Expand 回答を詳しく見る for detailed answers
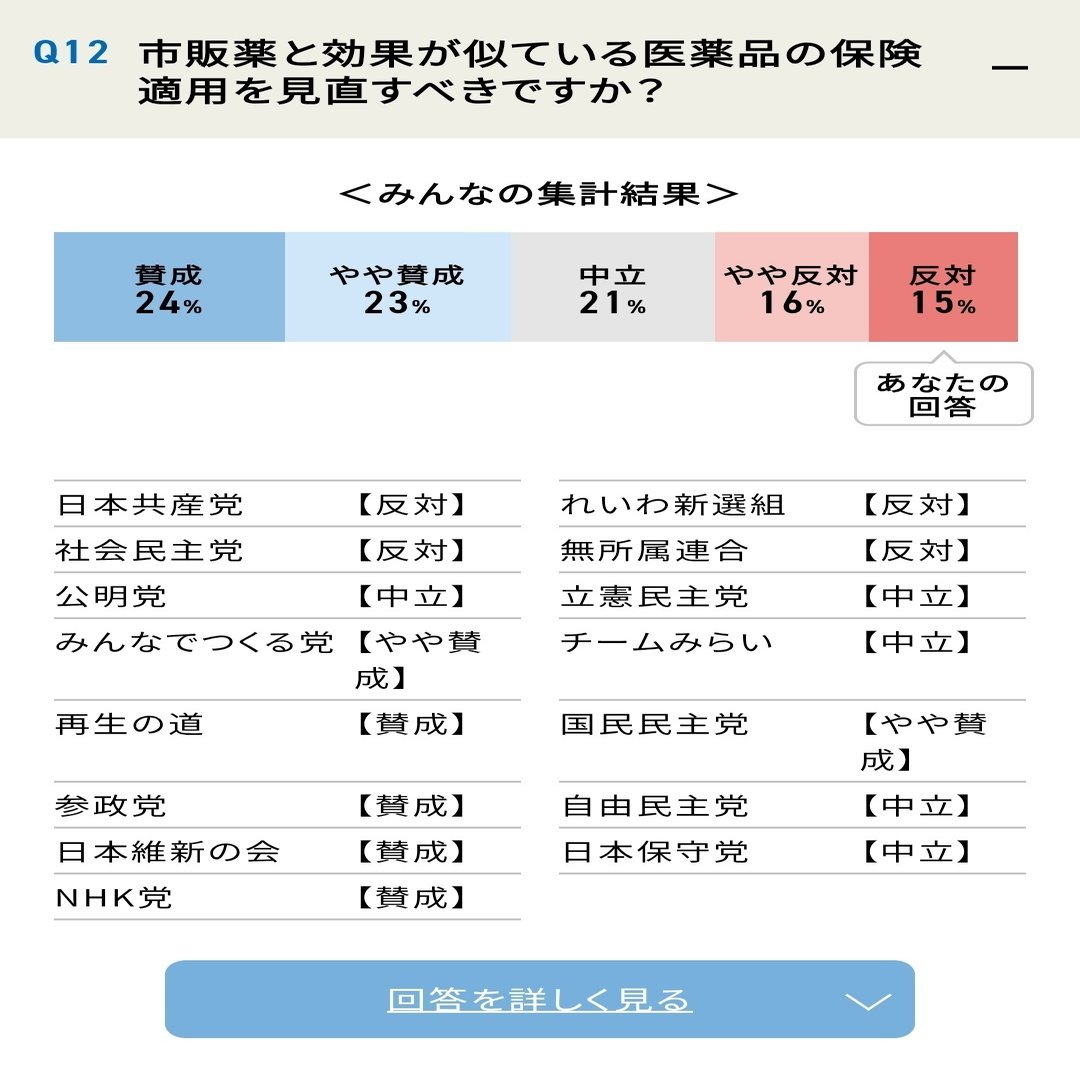Image resolution: width=1080 pixels, height=1080 pixels. (540, 999)
